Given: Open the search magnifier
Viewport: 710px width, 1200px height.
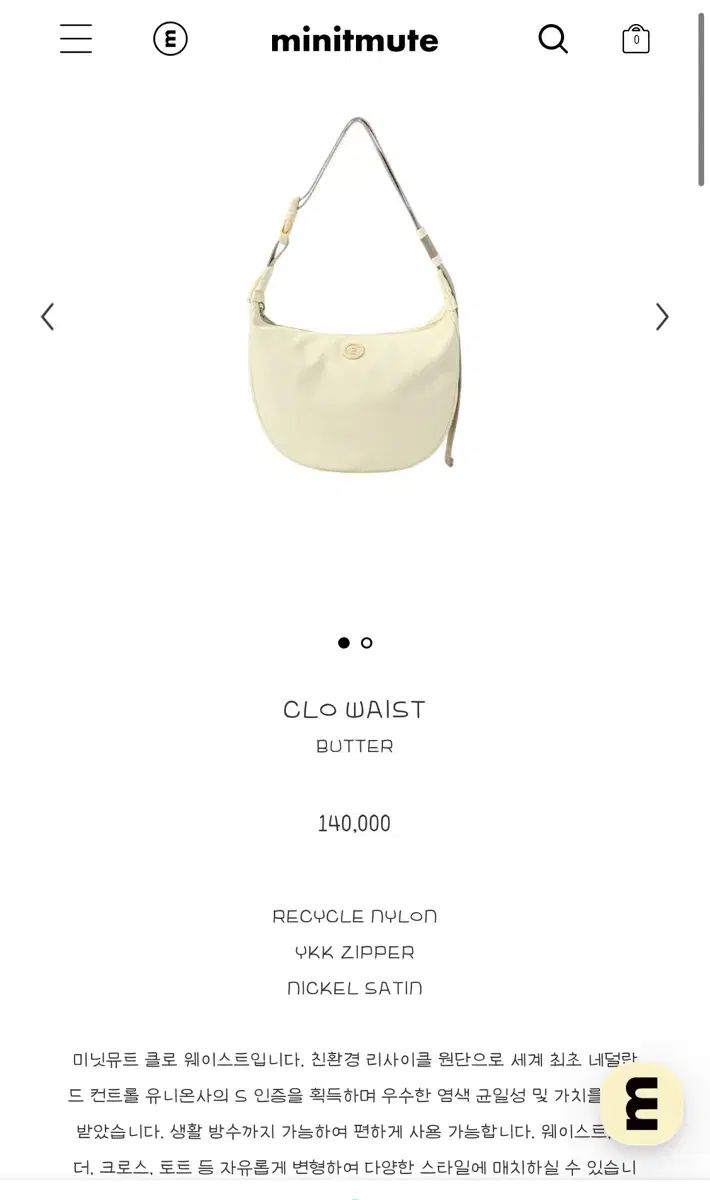Looking at the screenshot, I should [x=553, y=39].
